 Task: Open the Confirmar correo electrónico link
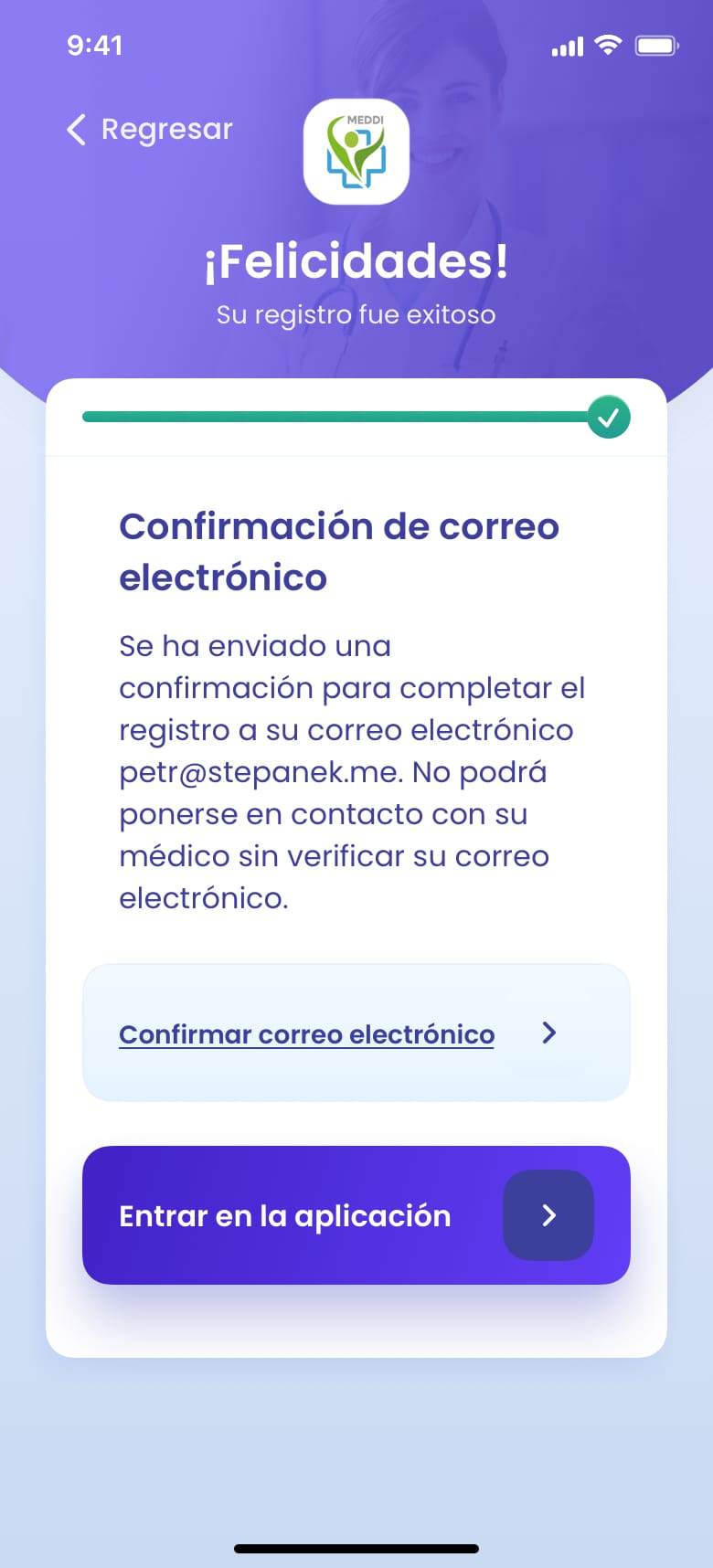point(307,1034)
